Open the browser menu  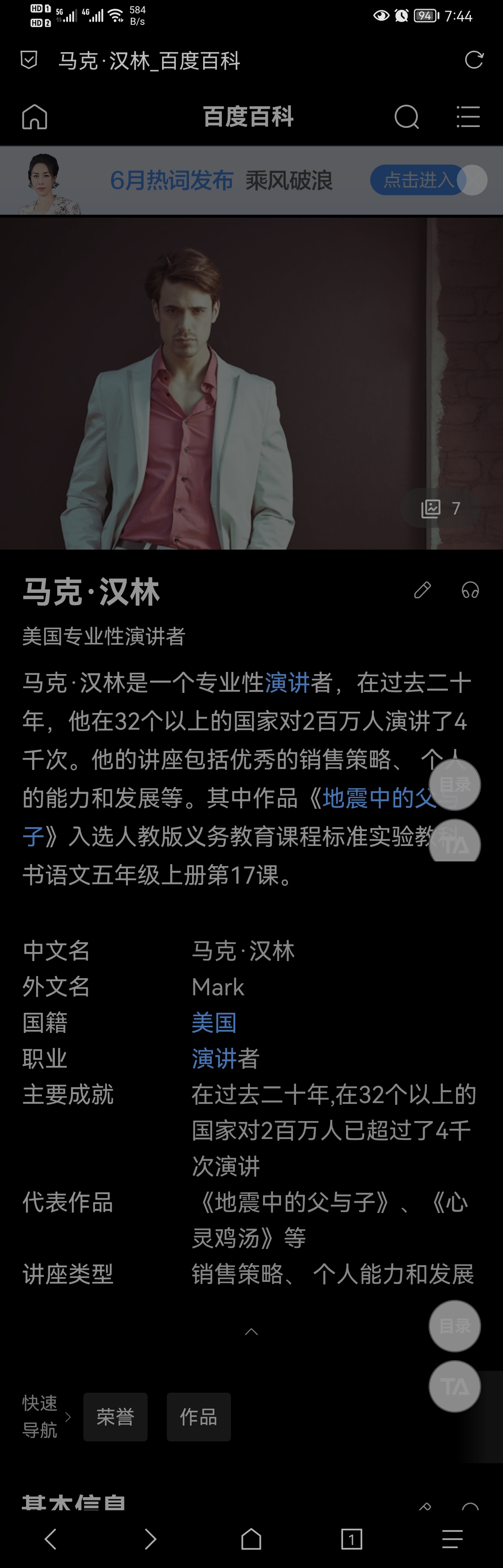pos(452,1539)
